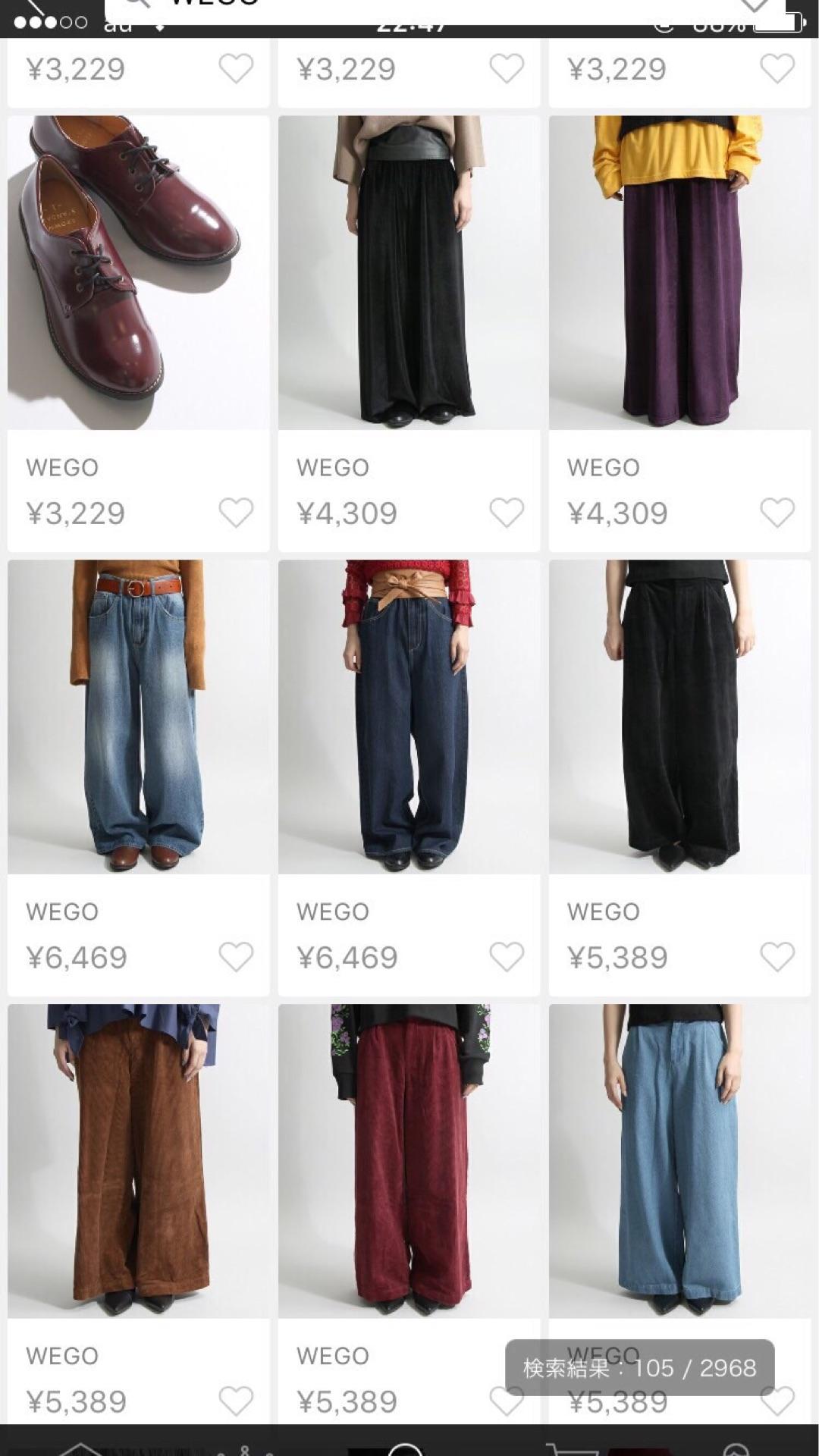
Task: Open the red corduroy wide pants
Action: 409,1160
